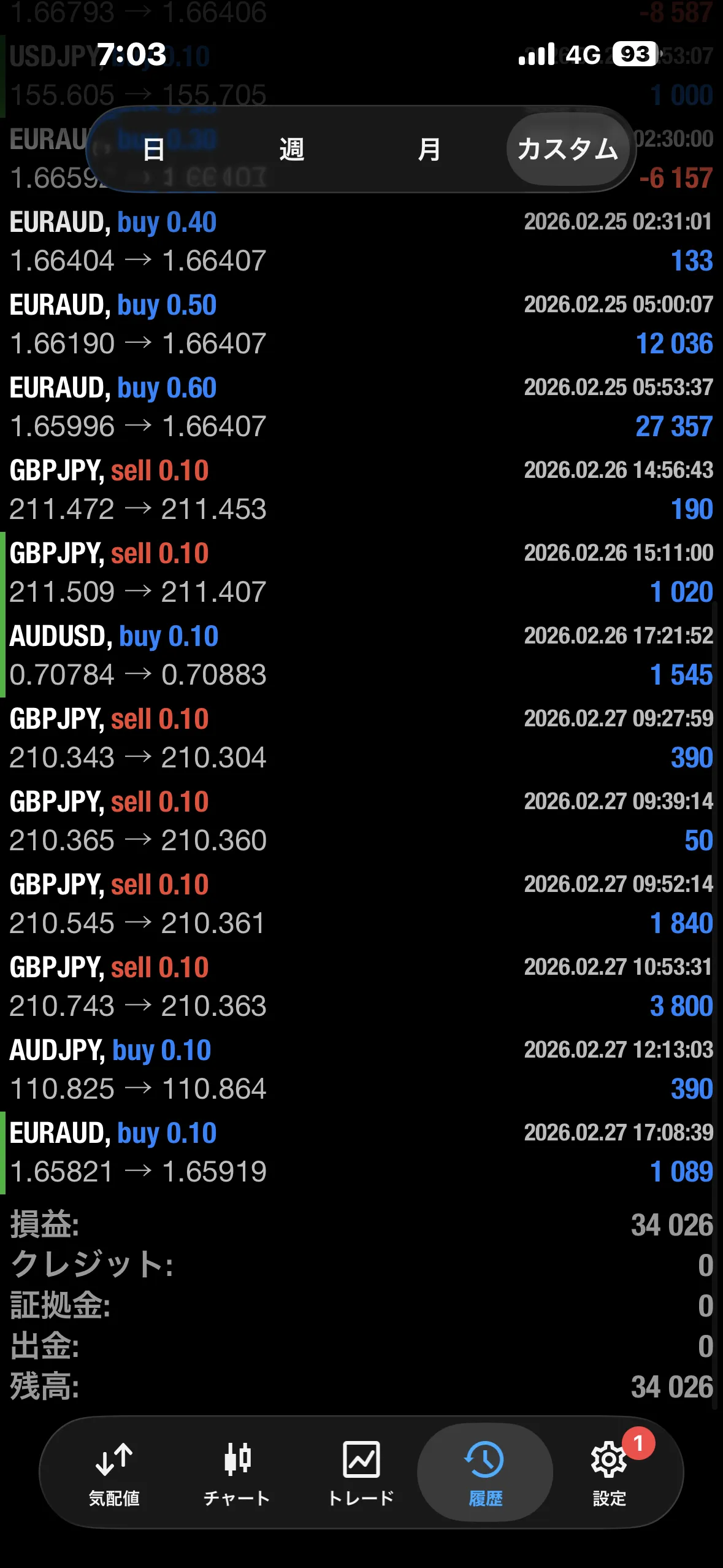723x1568 pixels.
Task: Go to the チャート tab
Action: pyautogui.click(x=237, y=1474)
